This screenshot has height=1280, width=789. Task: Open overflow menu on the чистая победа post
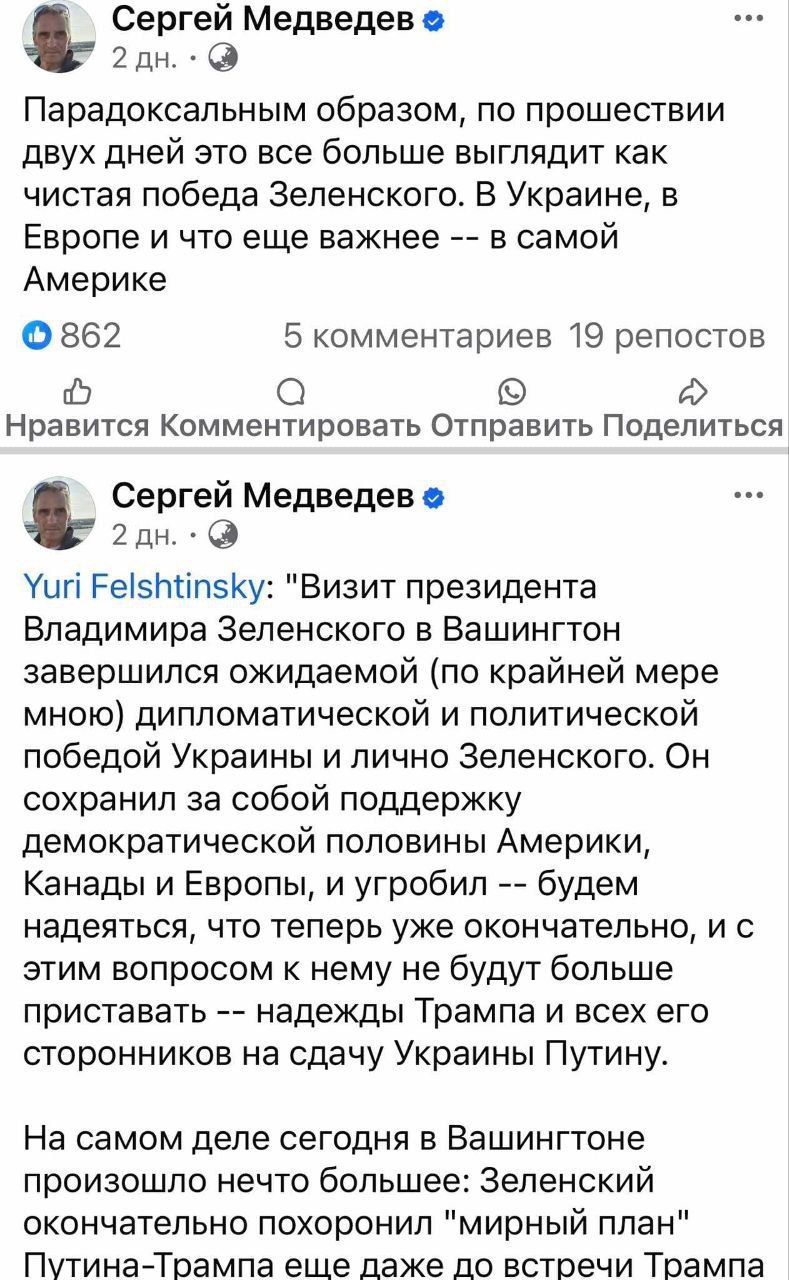pyautogui.click(x=748, y=18)
